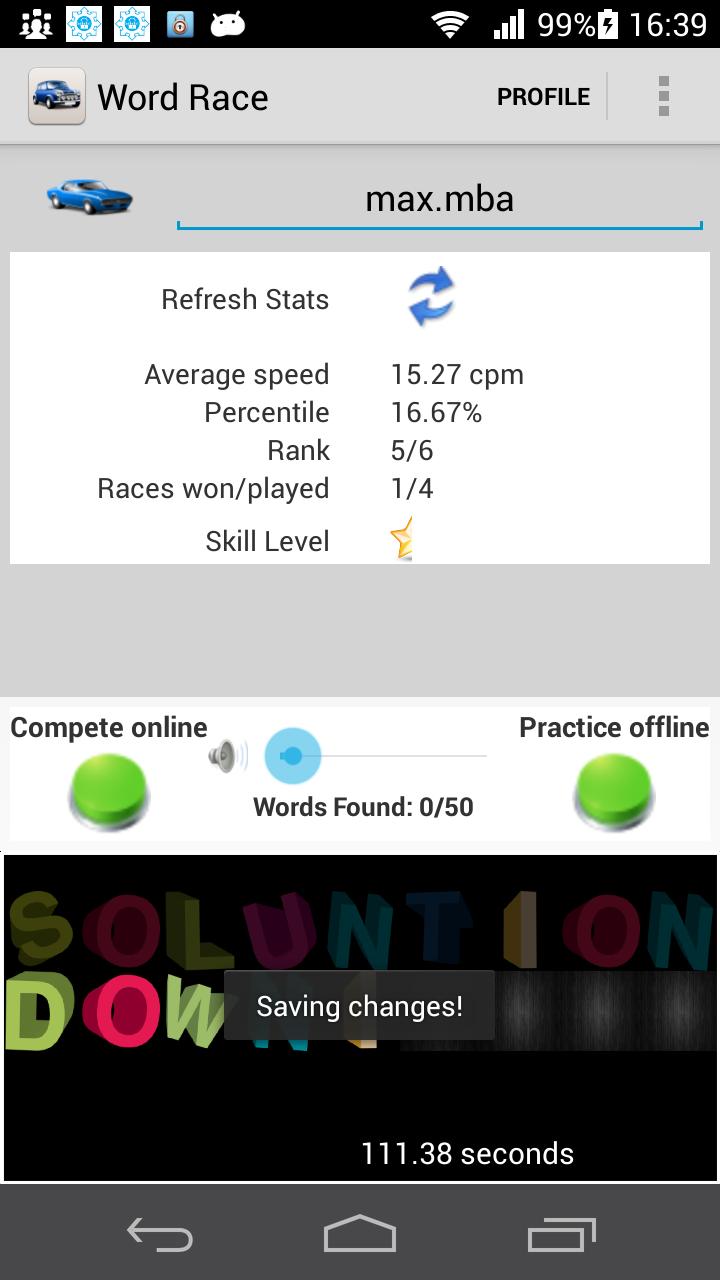Adjust the sound volume slider handle
The image size is (720, 1280).
[x=290, y=755]
